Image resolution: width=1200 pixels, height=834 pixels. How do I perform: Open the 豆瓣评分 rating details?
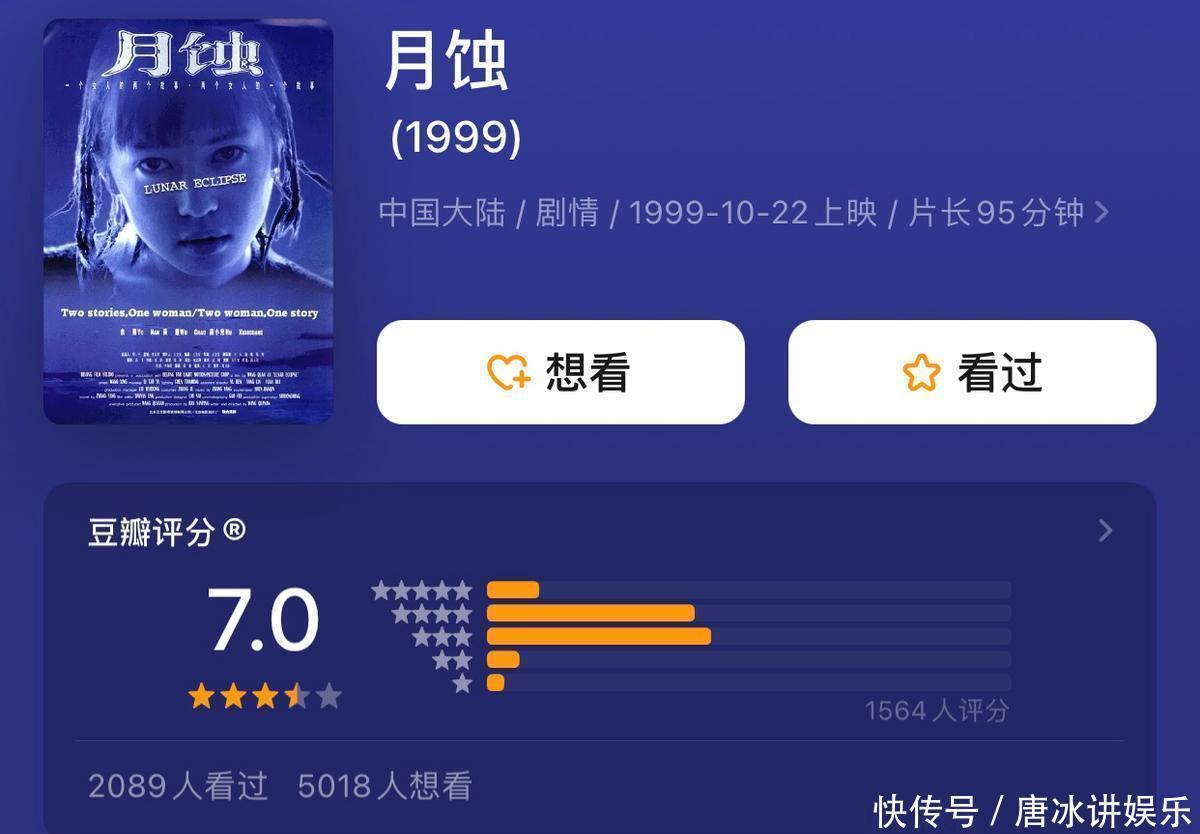1105,530
